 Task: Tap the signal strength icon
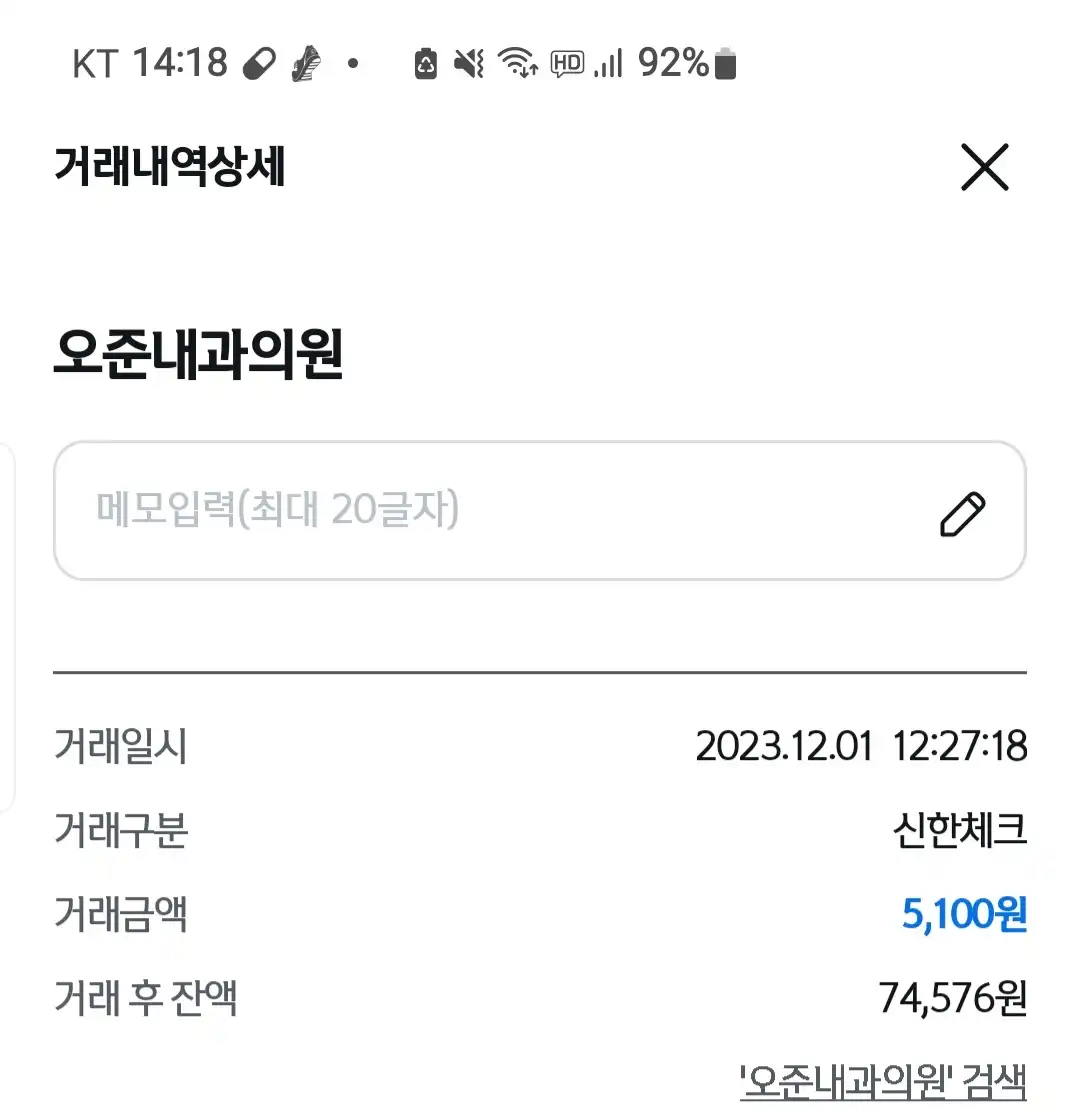point(610,63)
